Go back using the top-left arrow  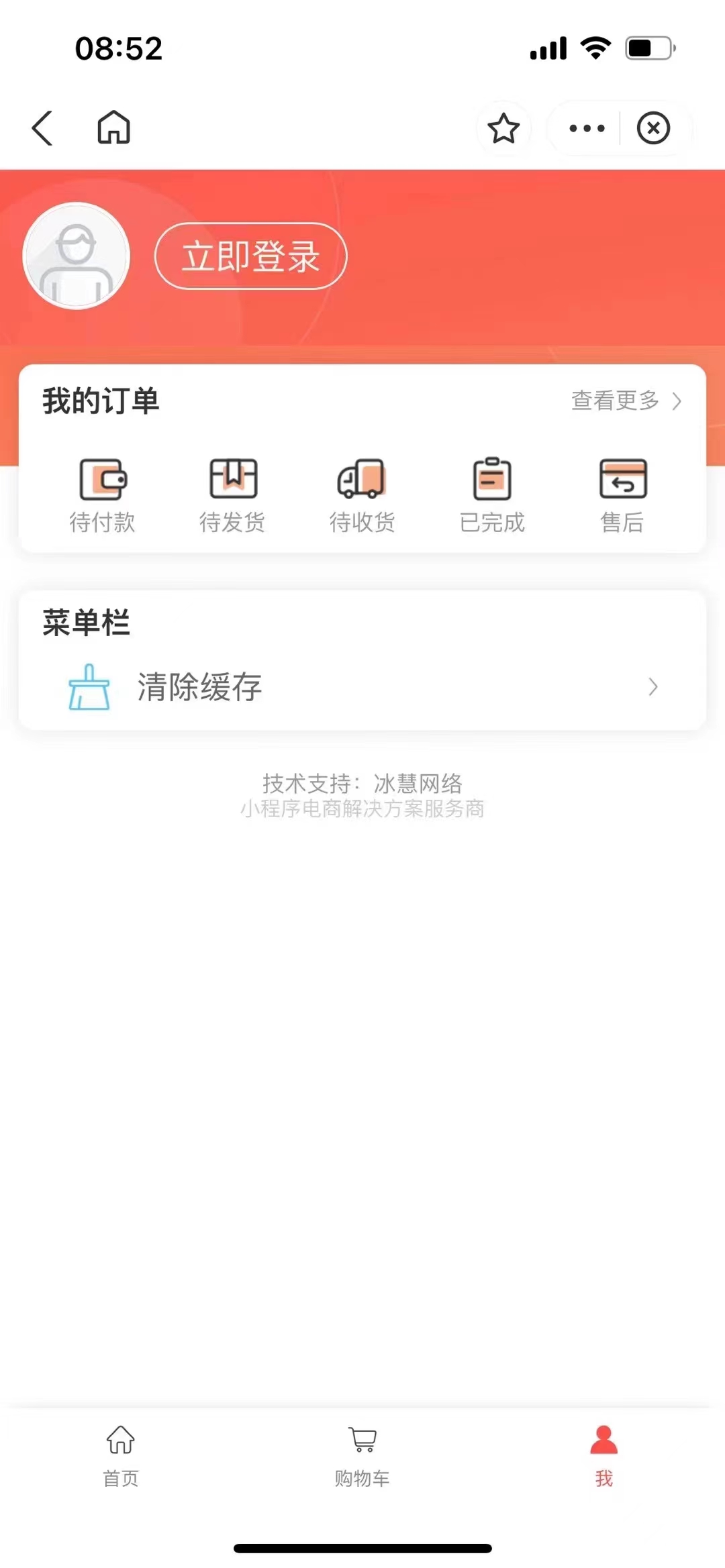[x=42, y=128]
